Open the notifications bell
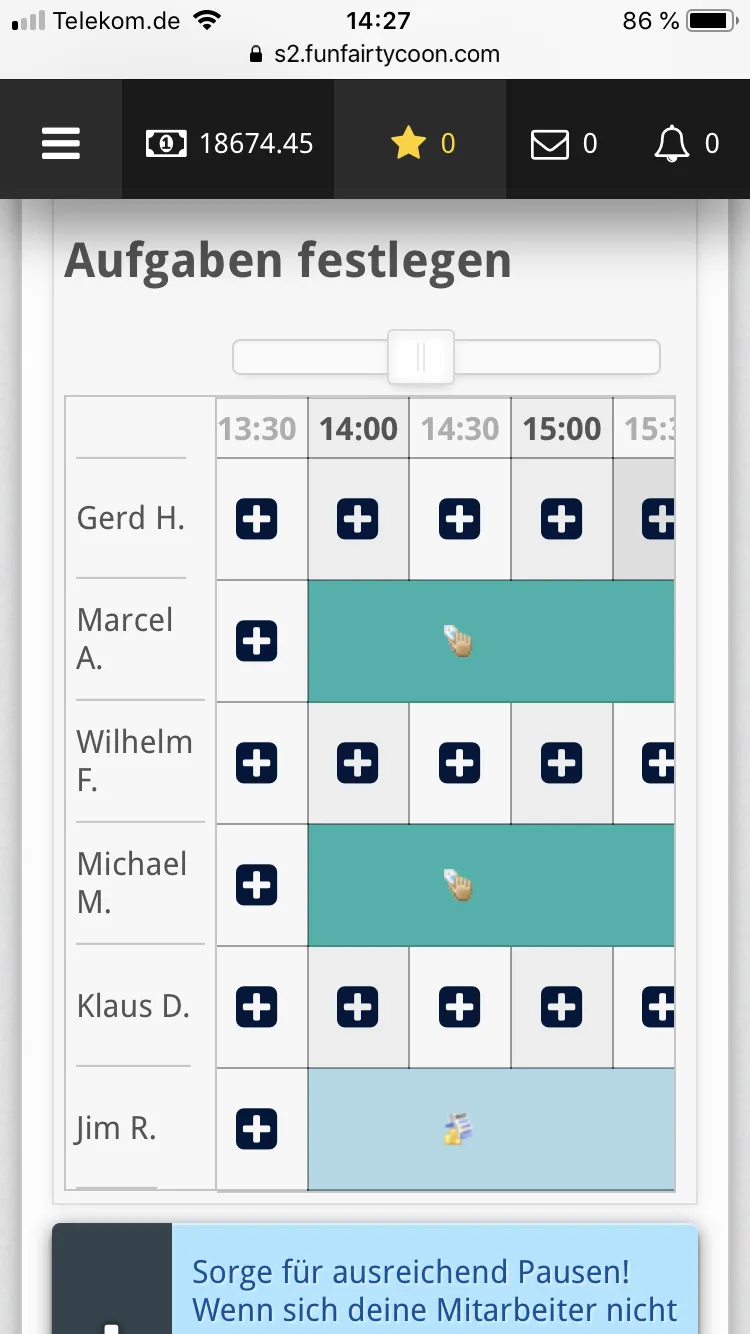 pyautogui.click(x=686, y=144)
